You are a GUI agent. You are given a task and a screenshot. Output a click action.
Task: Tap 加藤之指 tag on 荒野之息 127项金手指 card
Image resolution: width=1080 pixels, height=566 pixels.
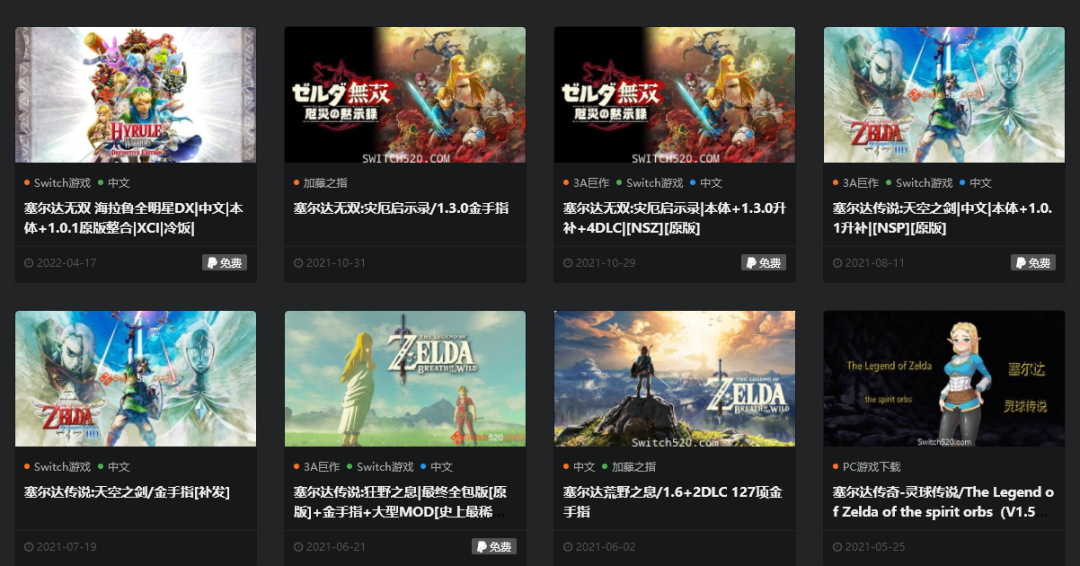(633, 467)
